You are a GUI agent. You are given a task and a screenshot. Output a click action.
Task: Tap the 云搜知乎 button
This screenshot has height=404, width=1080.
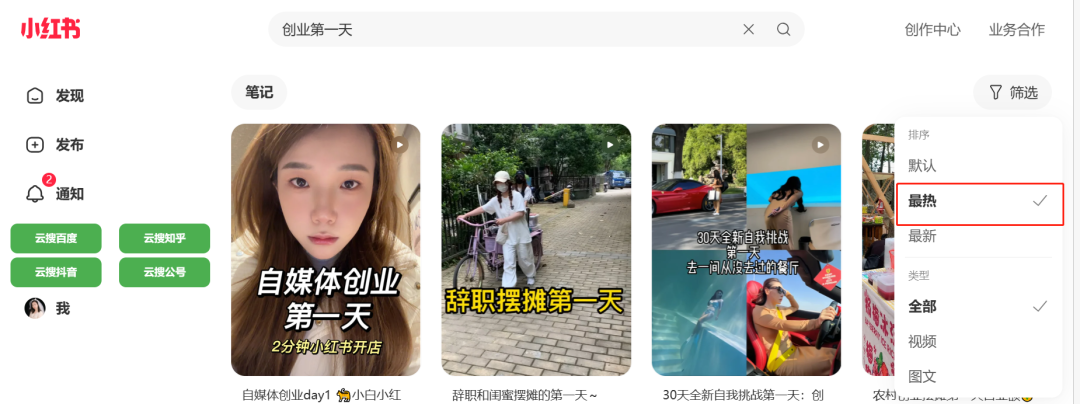[x=164, y=239]
